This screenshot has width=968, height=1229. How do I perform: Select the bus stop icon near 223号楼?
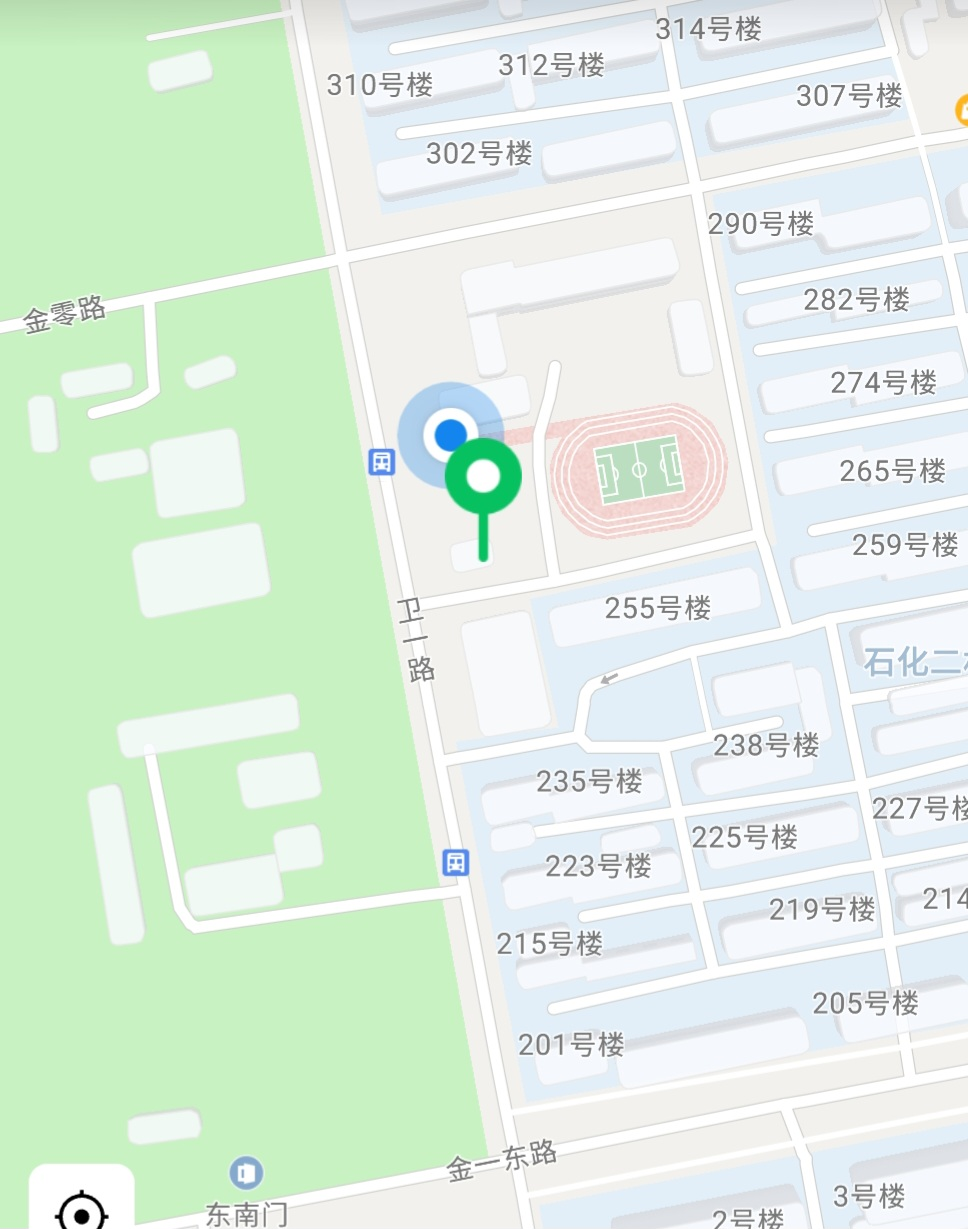(x=456, y=862)
